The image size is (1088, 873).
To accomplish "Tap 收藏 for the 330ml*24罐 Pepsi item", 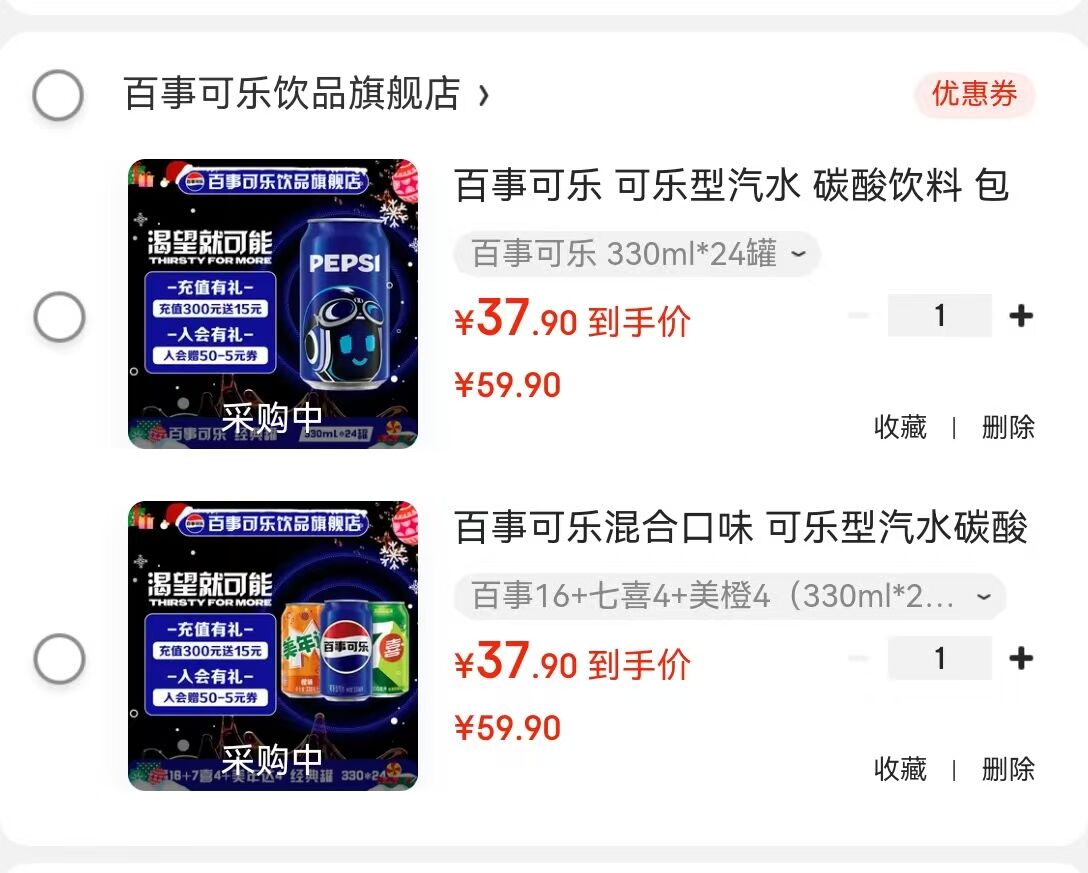I will click(x=900, y=427).
